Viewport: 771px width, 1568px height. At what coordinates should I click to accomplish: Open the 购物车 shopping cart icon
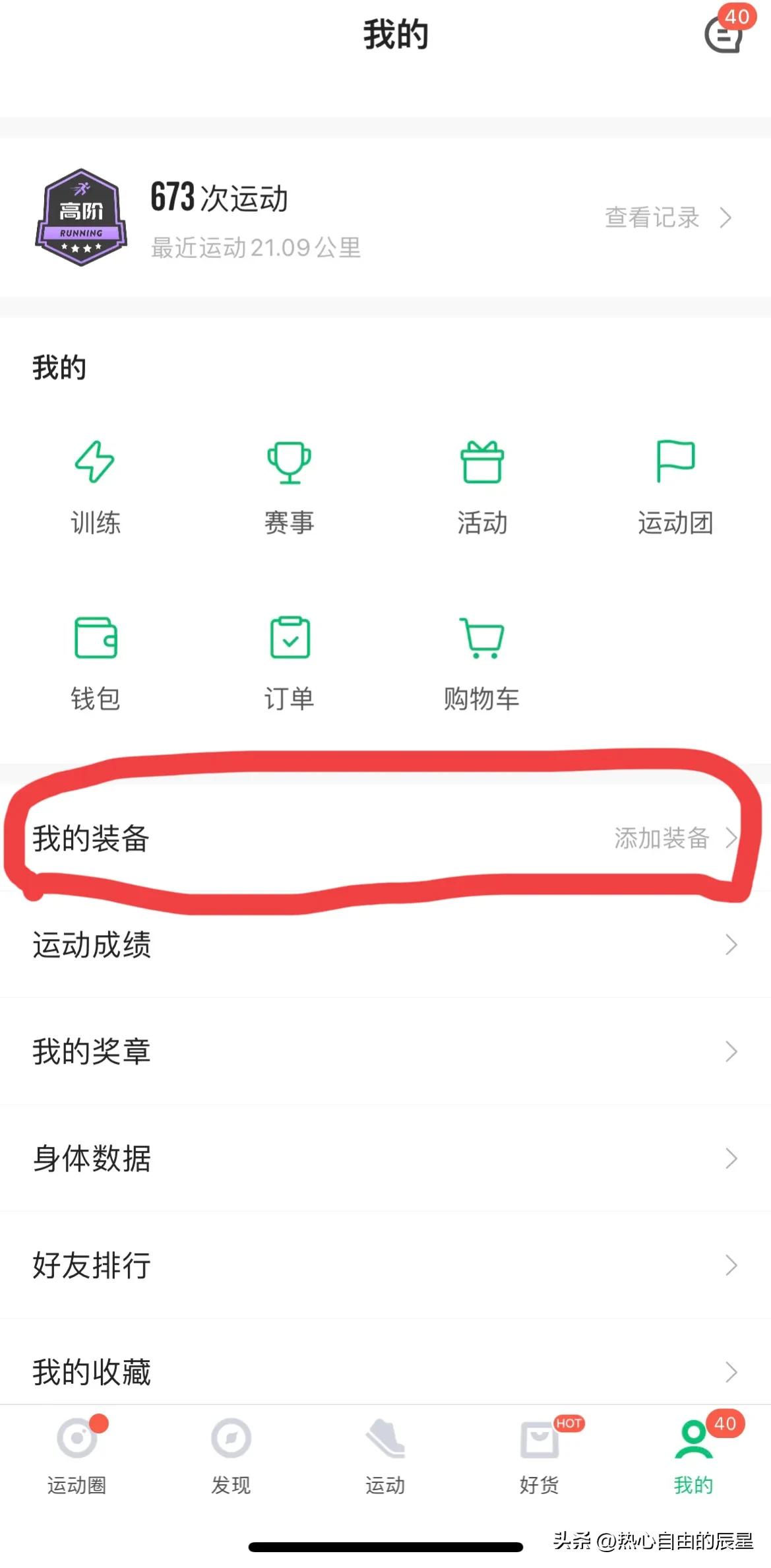pyautogui.click(x=482, y=638)
